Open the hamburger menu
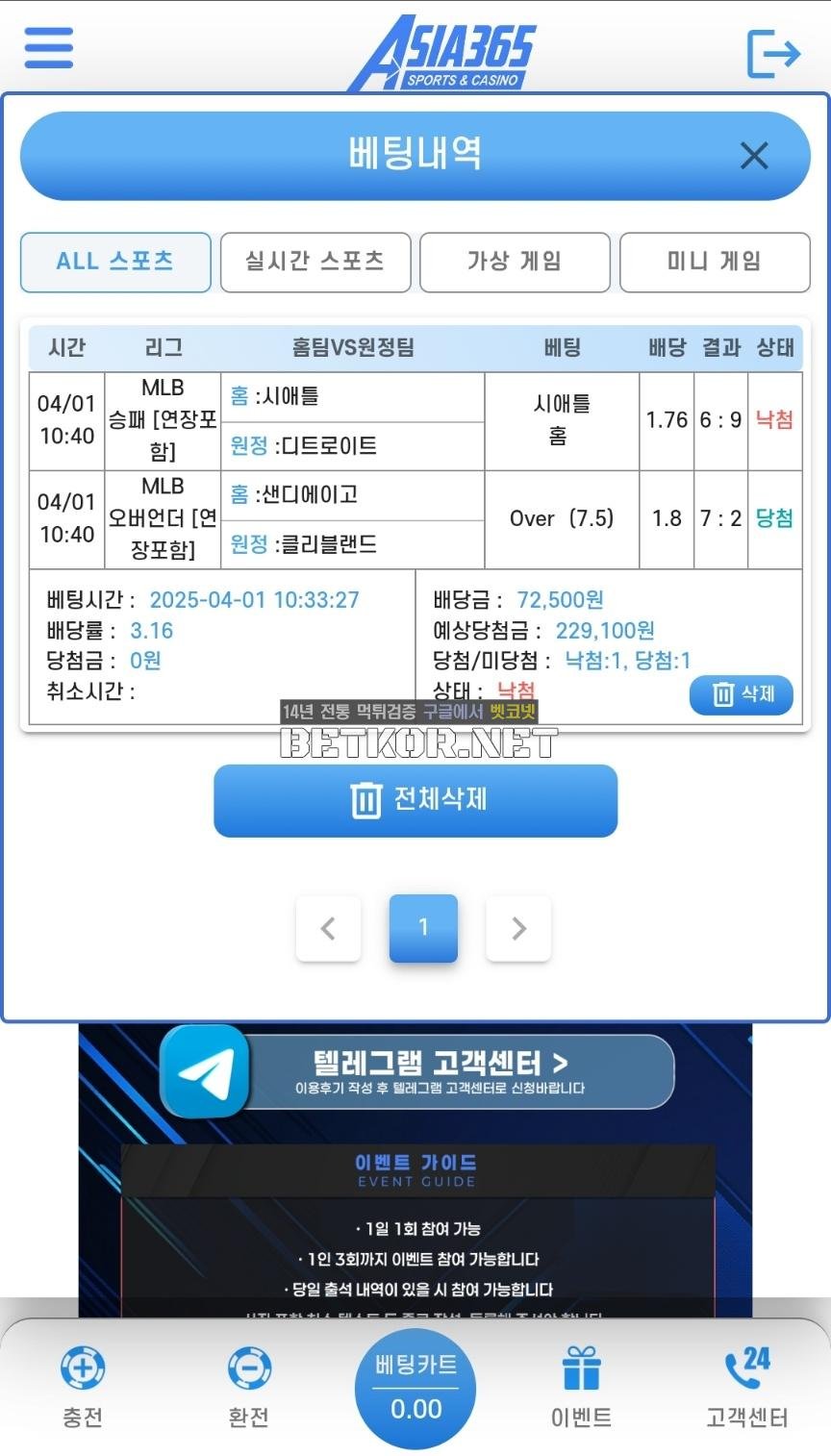Viewport: 831px width, 1456px height. (49, 46)
